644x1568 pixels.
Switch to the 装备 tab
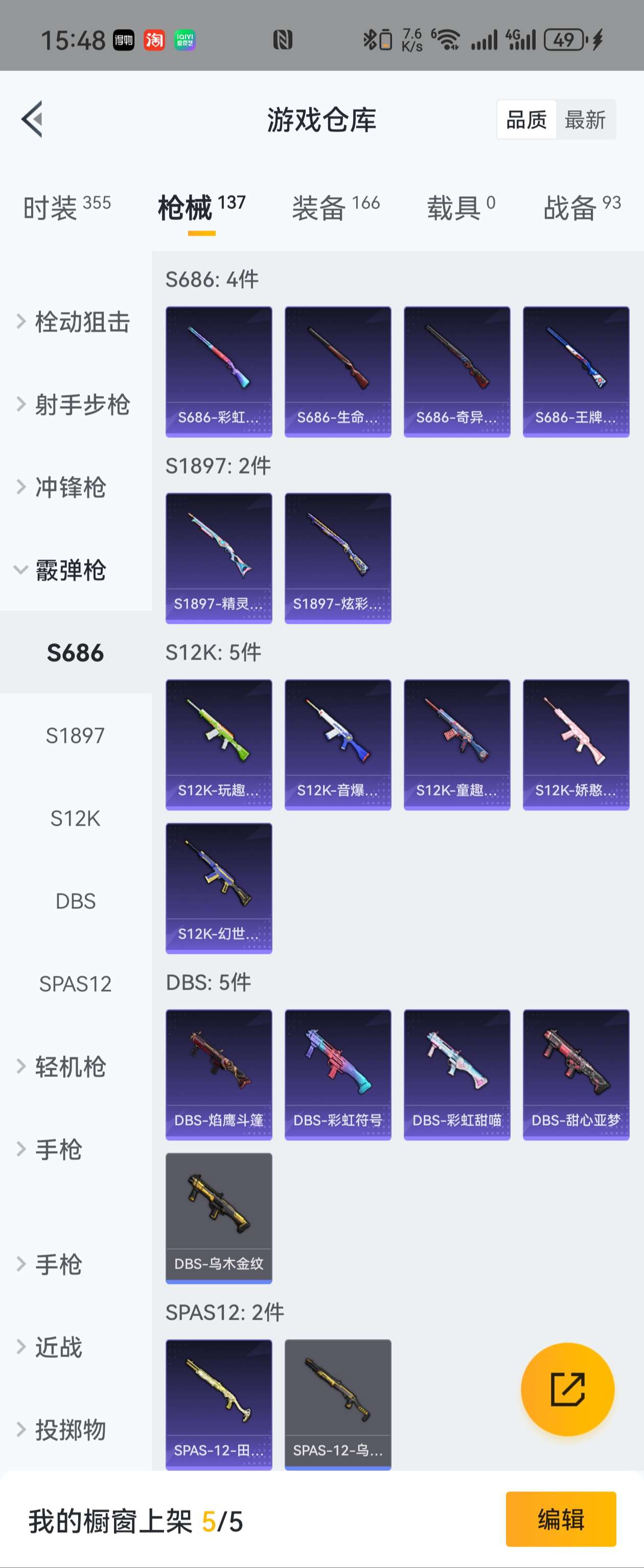[335, 207]
